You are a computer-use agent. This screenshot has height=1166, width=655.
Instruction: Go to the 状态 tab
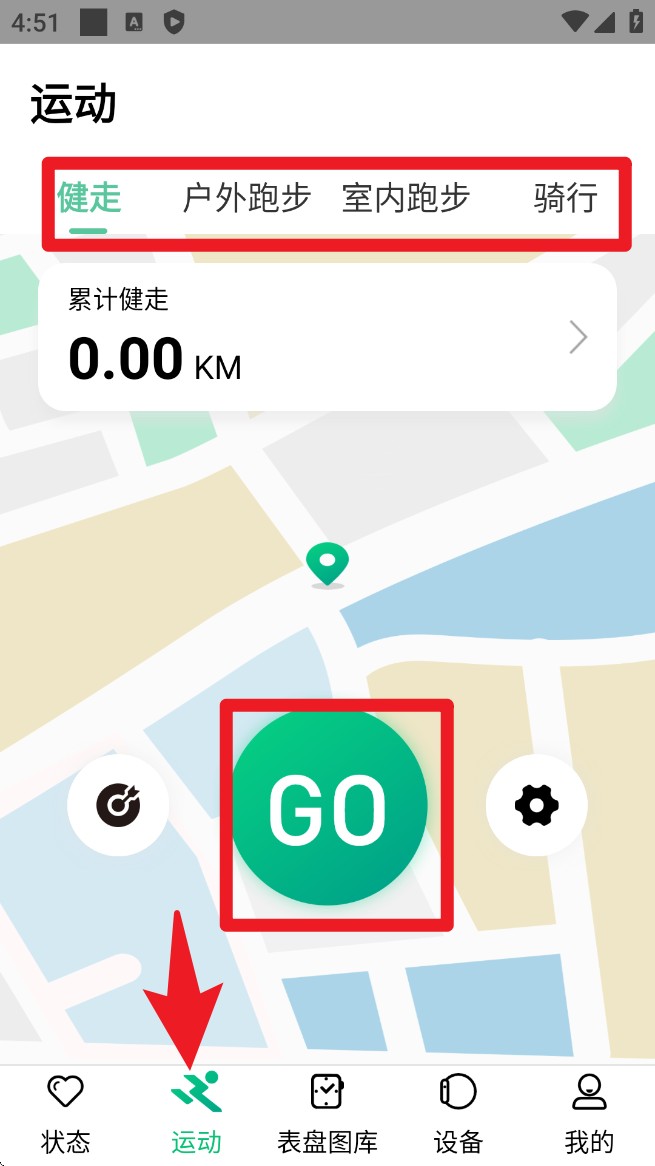point(66,1114)
